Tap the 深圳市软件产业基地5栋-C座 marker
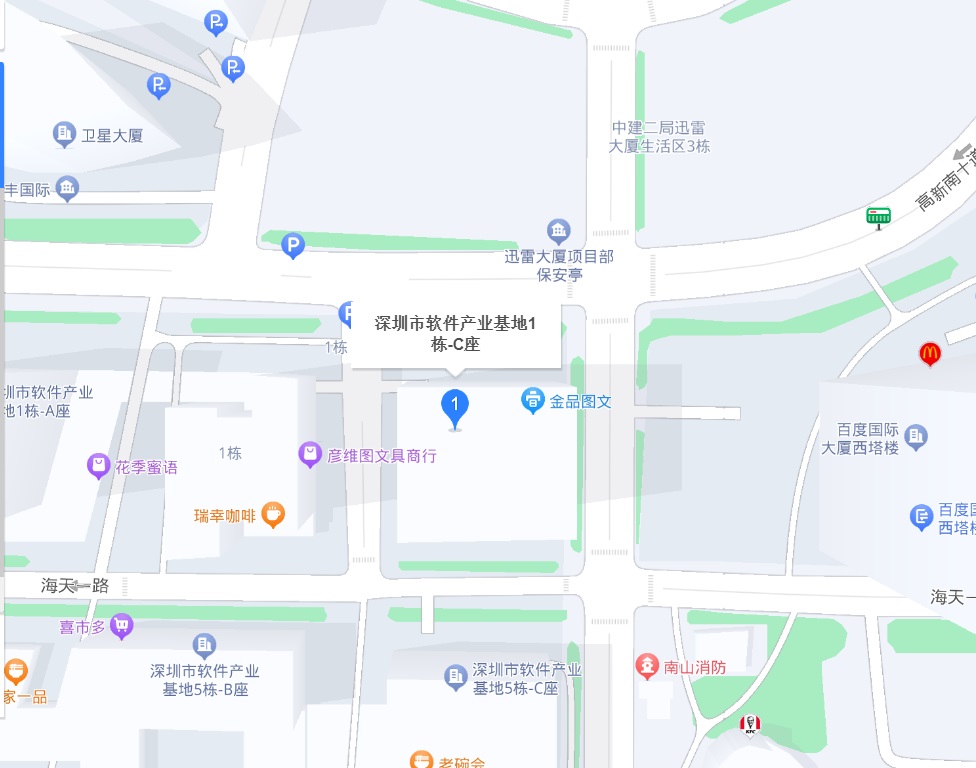The image size is (976, 768). pyautogui.click(x=456, y=677)
